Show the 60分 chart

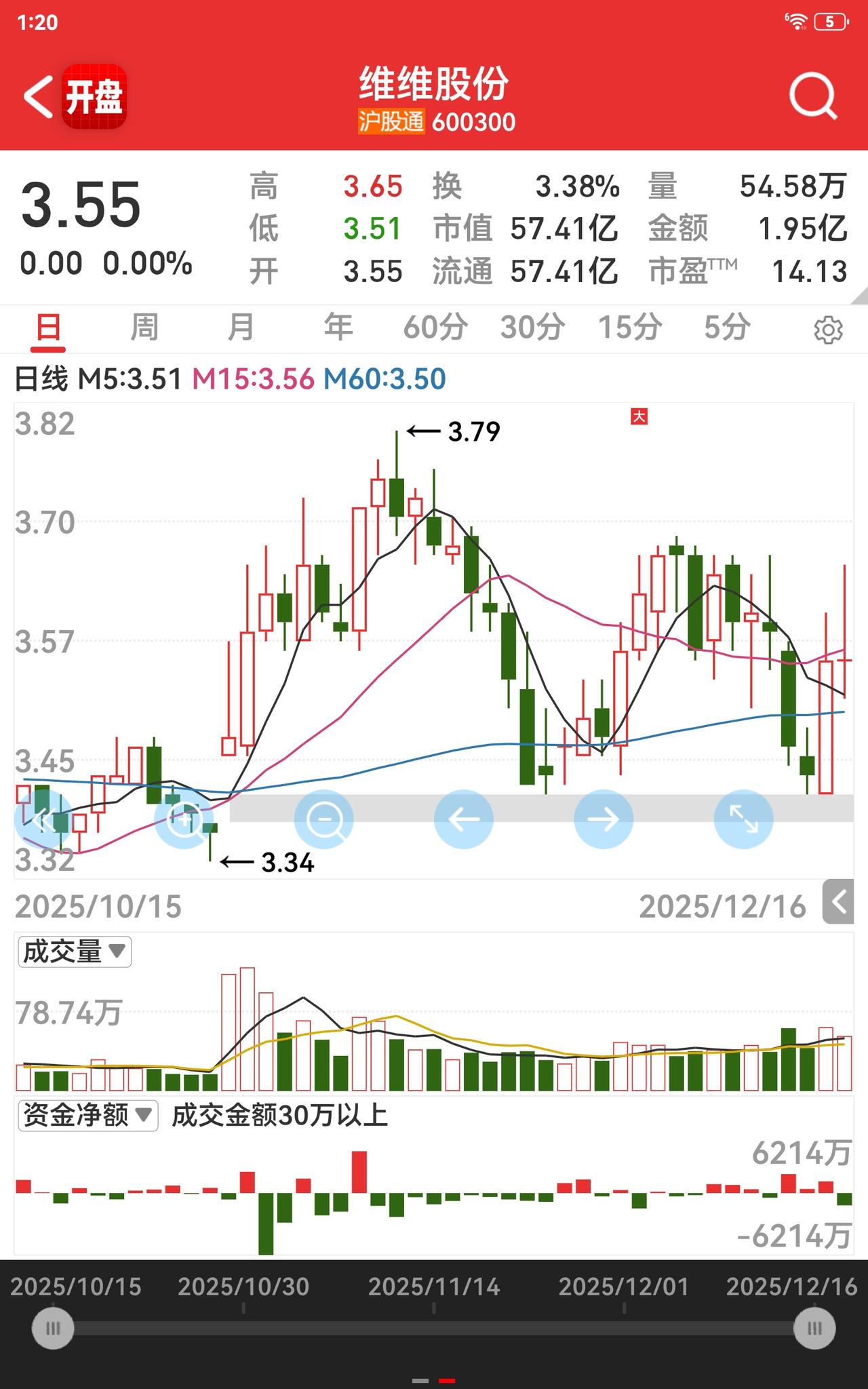[435, 328]
